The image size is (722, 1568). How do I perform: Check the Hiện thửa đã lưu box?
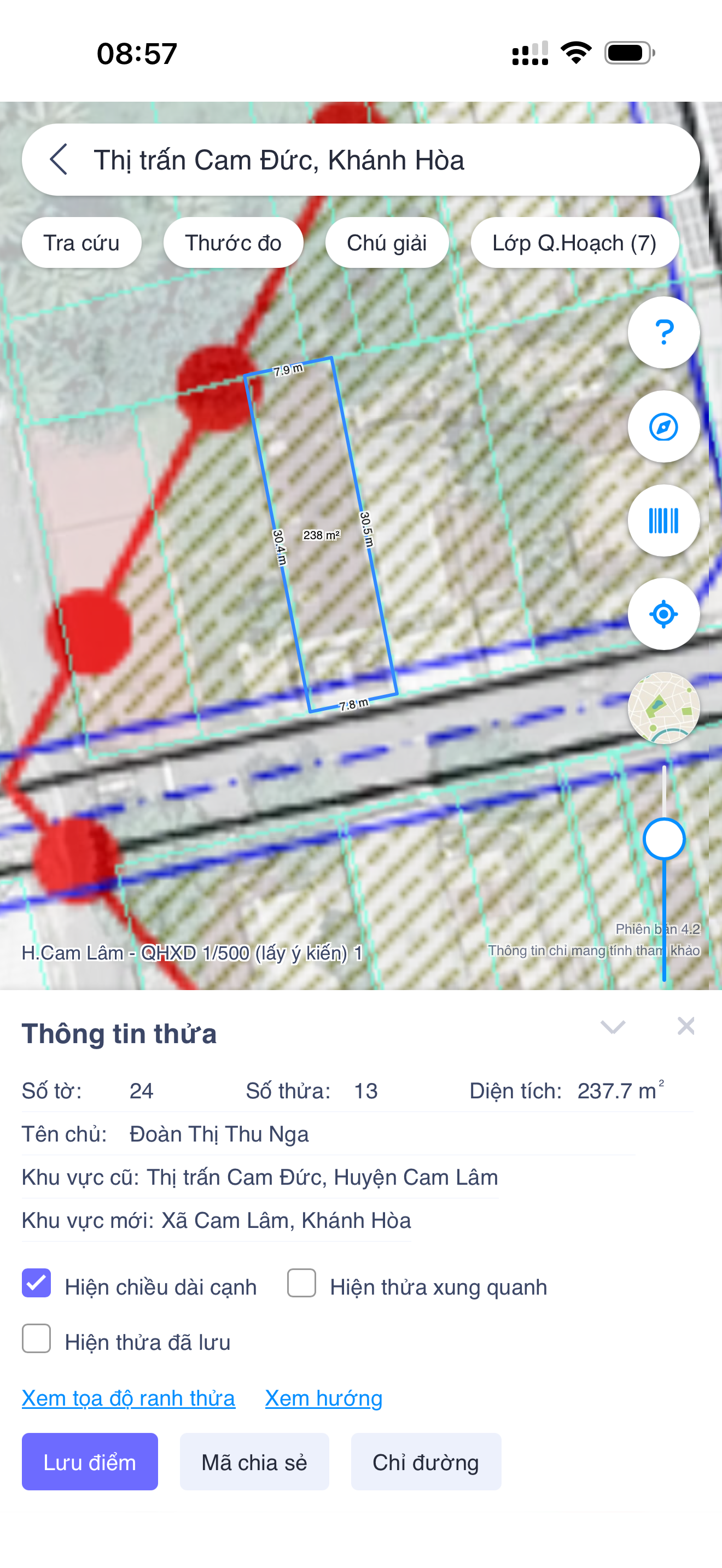37,1338
